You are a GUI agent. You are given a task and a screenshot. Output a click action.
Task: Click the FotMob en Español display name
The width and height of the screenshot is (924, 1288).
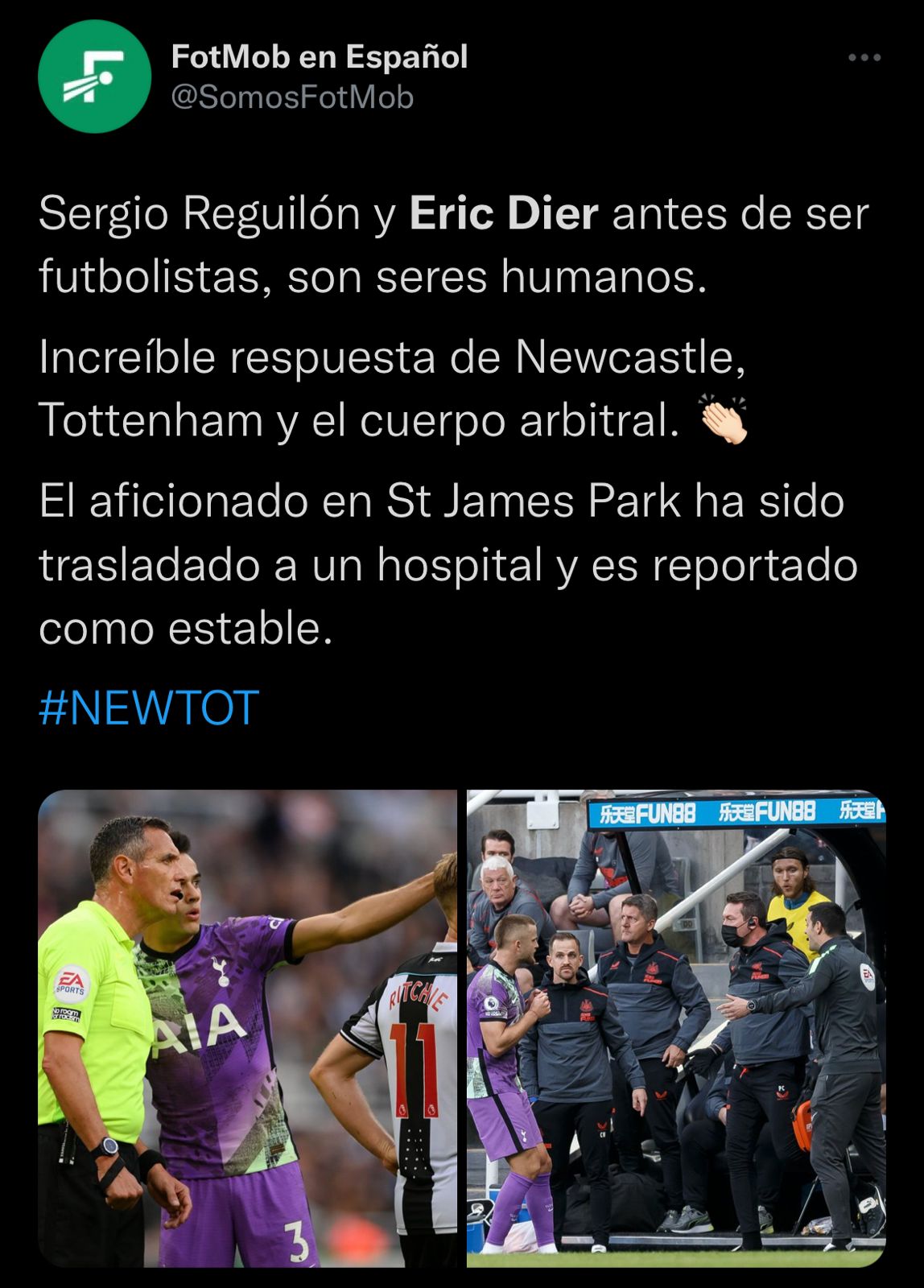click(318, 58)
